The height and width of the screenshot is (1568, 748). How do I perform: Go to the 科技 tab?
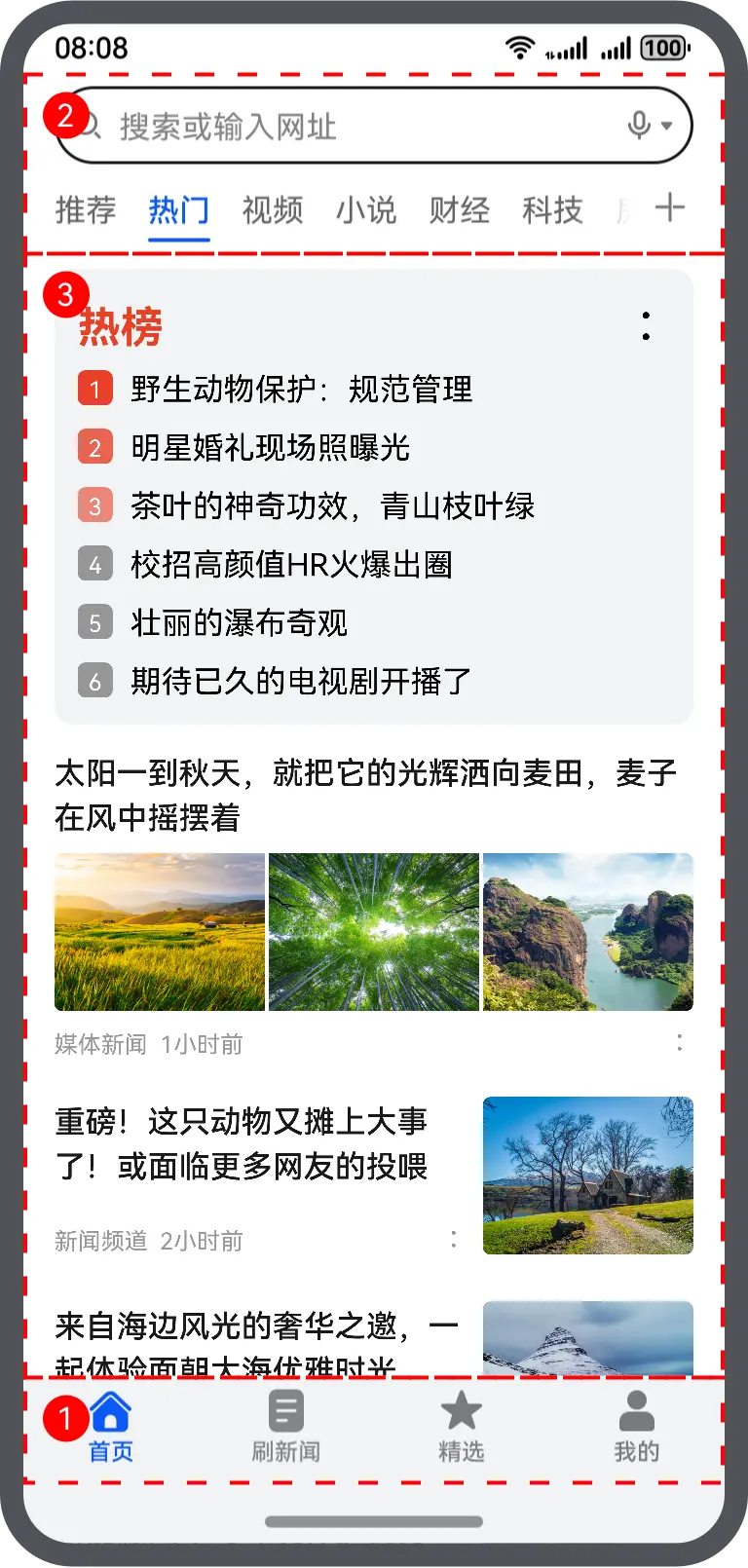pos(552,210)
